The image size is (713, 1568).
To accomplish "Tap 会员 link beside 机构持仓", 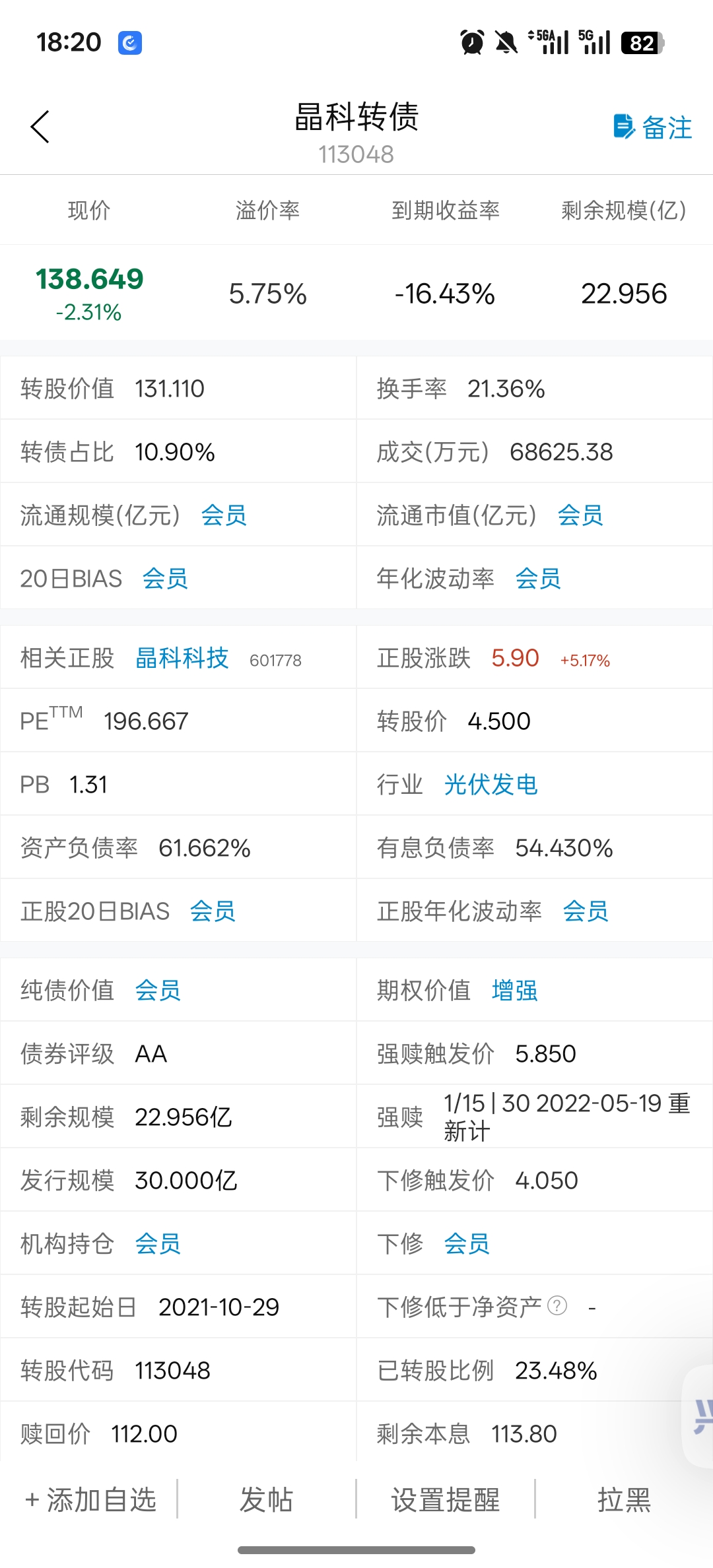I will pos(158,1244).
